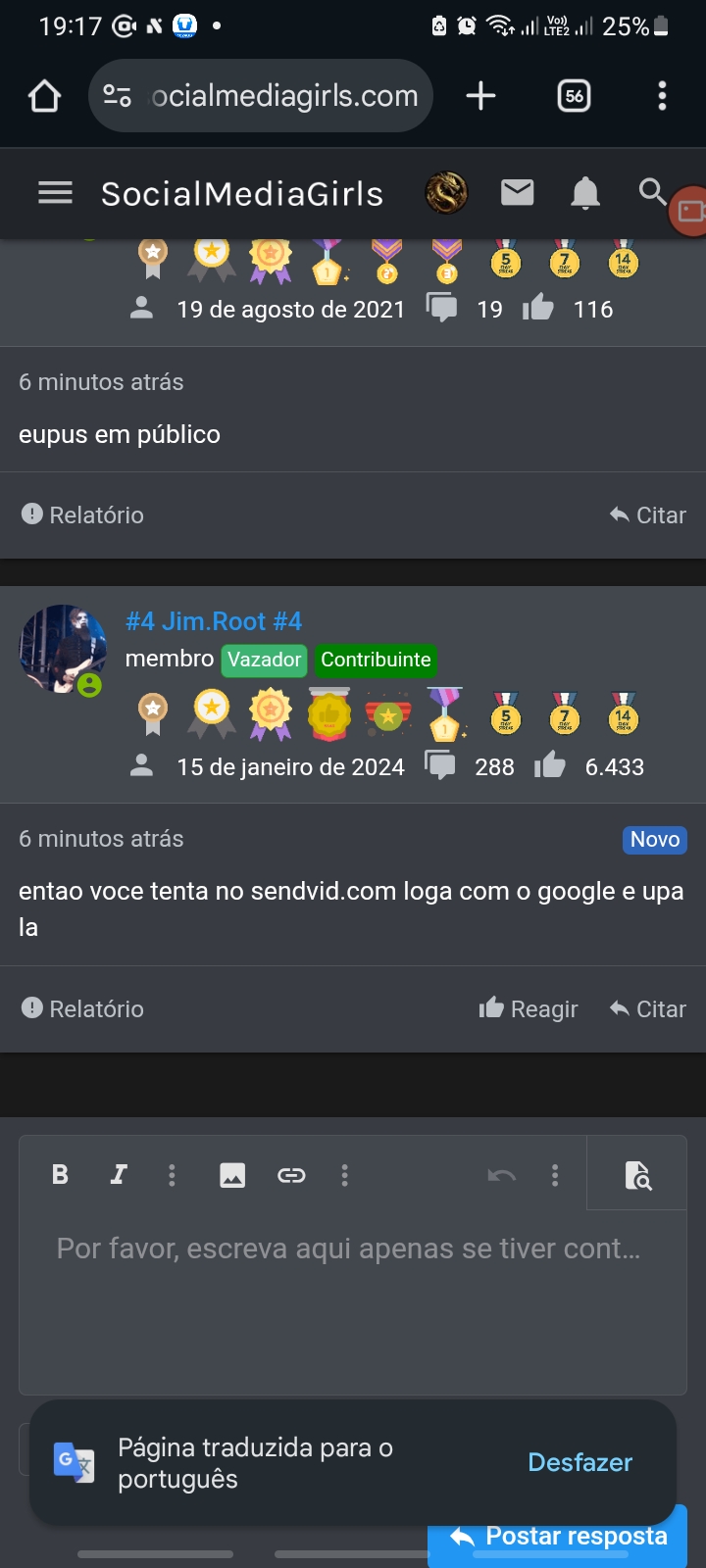The image size is (706, 1568).
Task: Focus the reply text field
Action: point(348,1294)
